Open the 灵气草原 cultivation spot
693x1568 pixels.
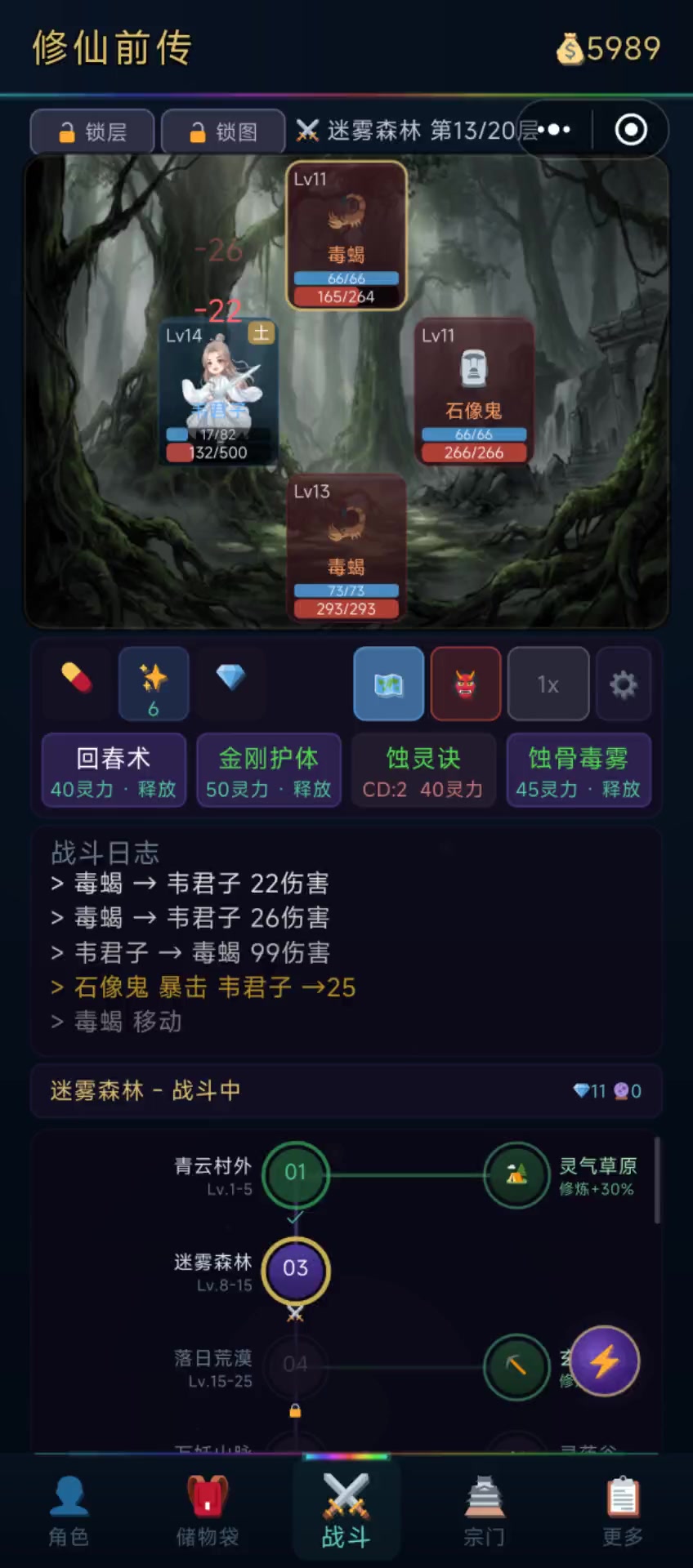(516, 1174)
